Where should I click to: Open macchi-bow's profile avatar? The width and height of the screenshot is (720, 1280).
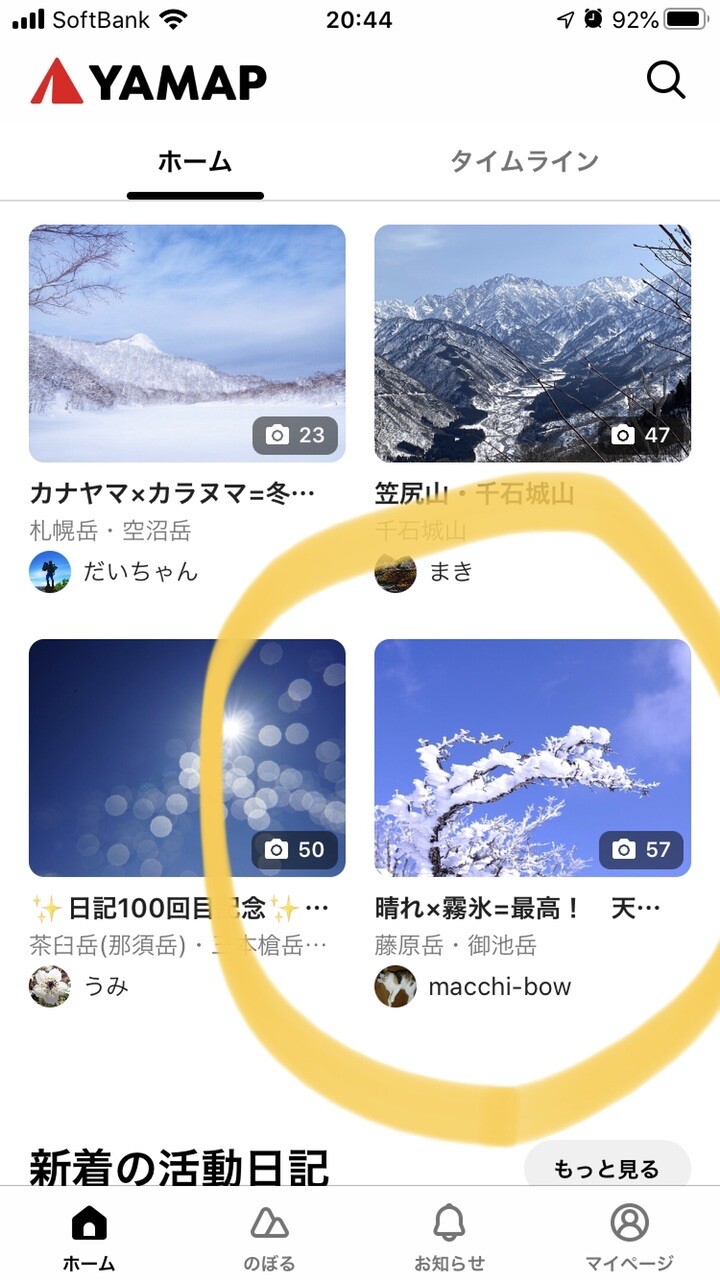coord(395,986)
